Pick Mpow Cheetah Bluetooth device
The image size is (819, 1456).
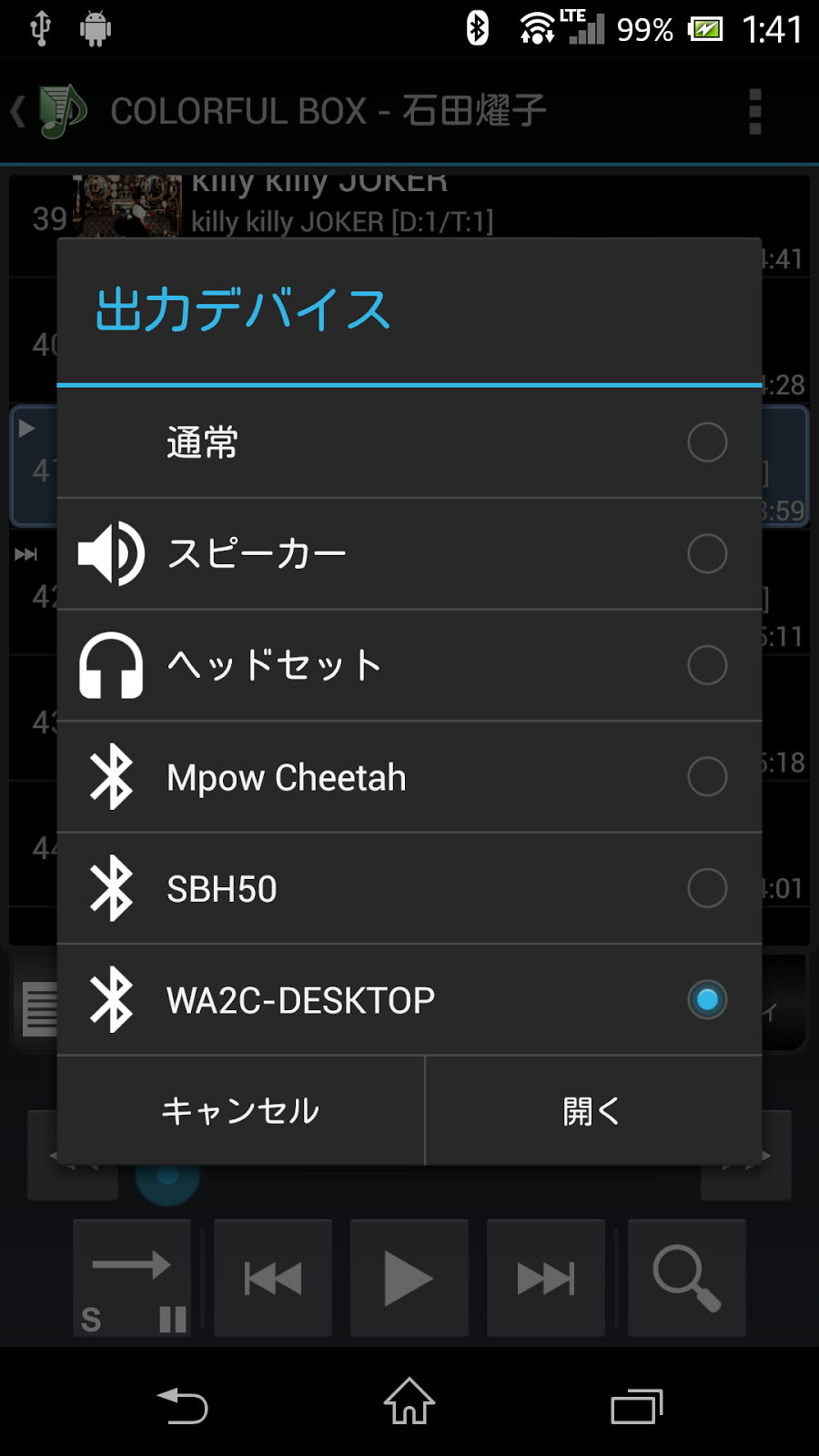[409, 777]
